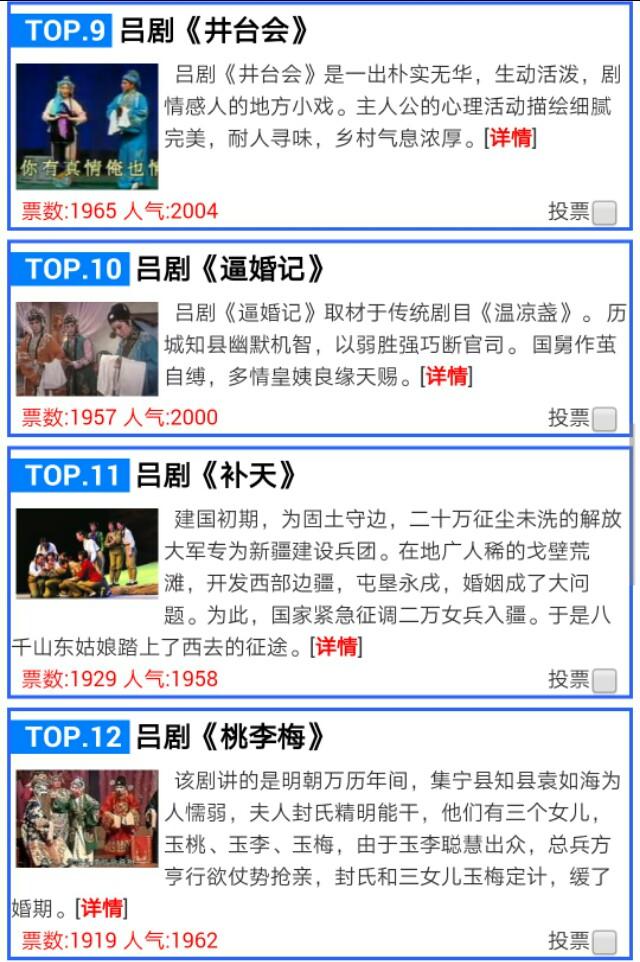Open the 《补天》 stage photo
640x962 pixels.
pyautogui.click(x=87, y=553)
